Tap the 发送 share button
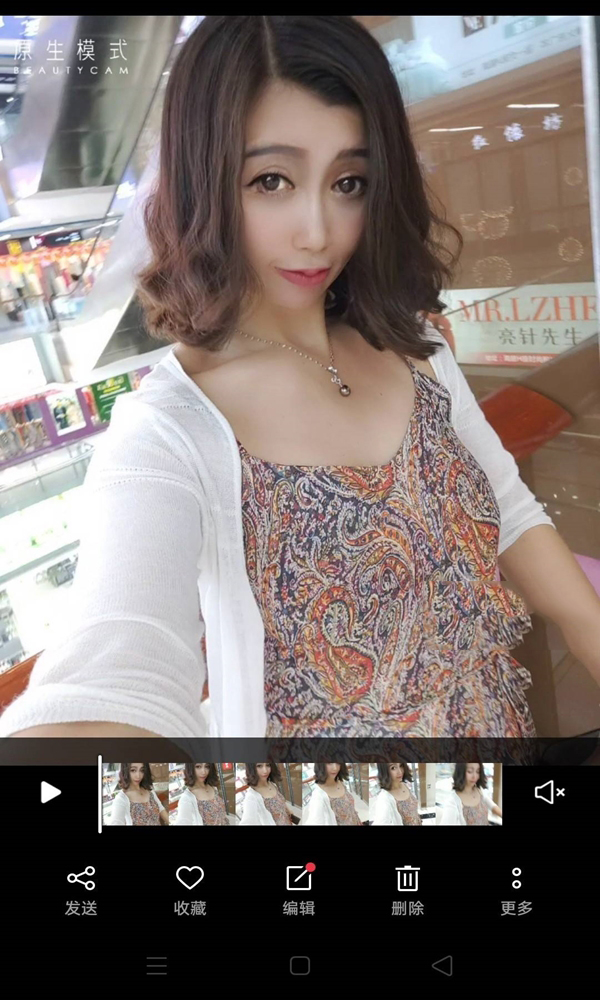This screenshot has height=1000, width=600. (x=81, y=890)
